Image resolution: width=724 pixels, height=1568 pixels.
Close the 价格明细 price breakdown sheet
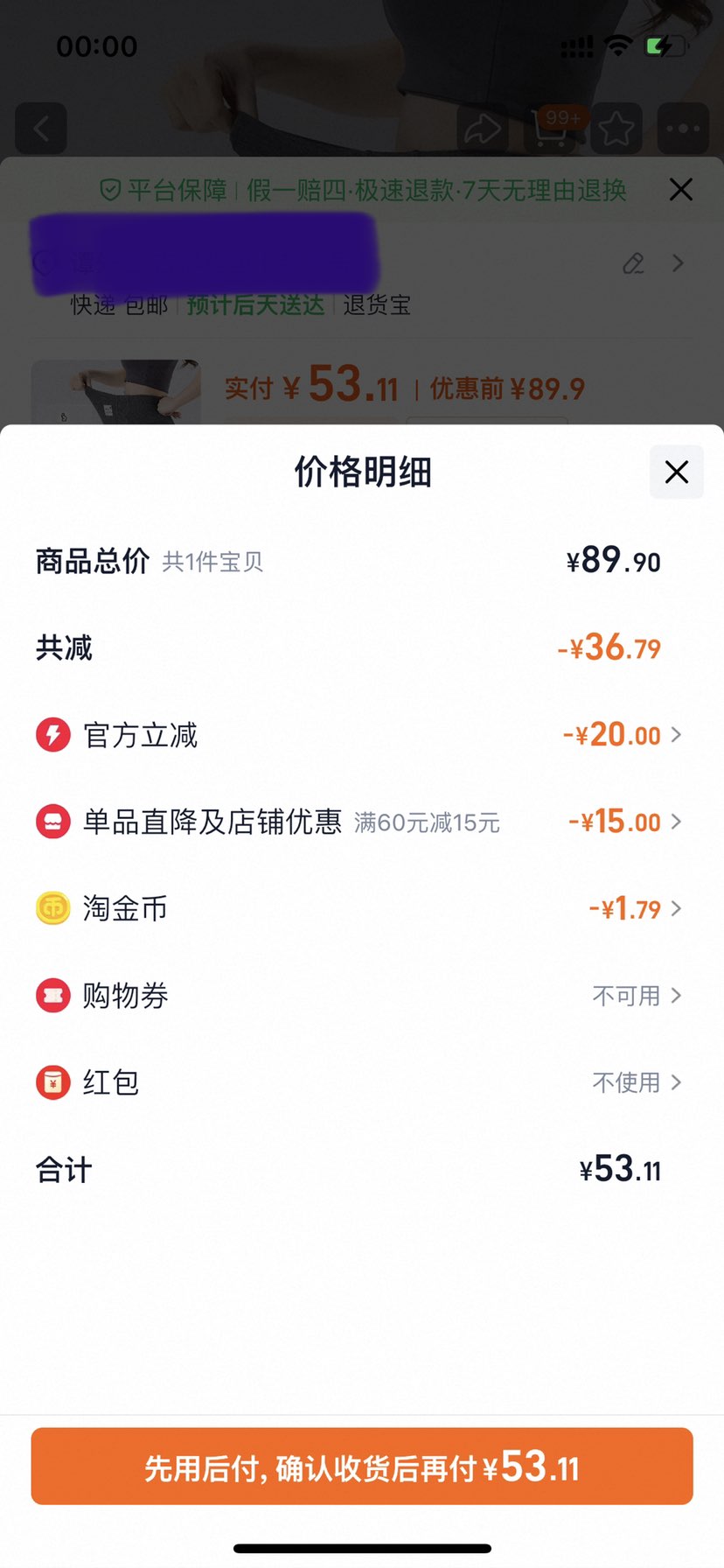tap(676, 472)
